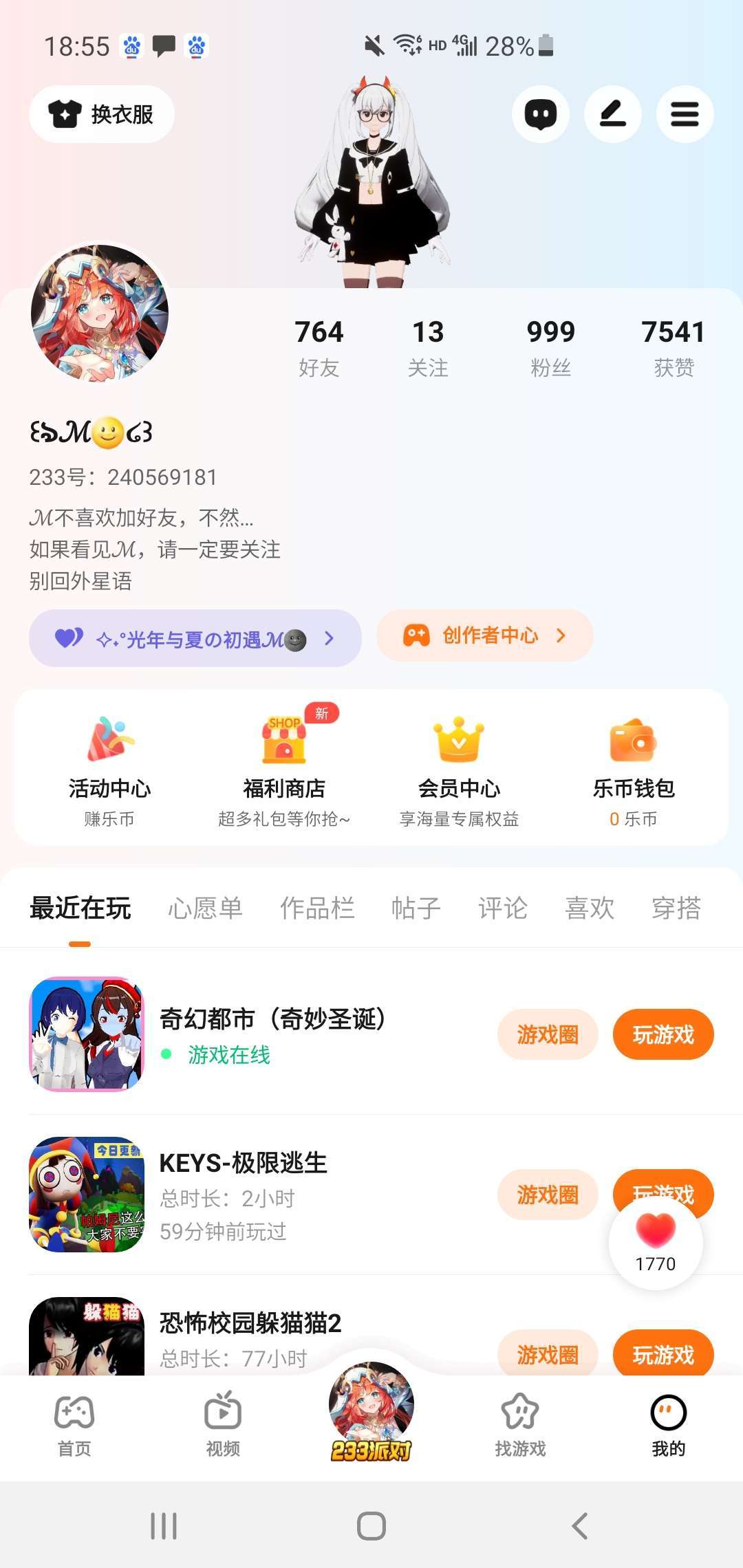Image resolution: width=743 pixels, height=1568 pixels.
Task: Open the hamburger menu
Action: 685,114
